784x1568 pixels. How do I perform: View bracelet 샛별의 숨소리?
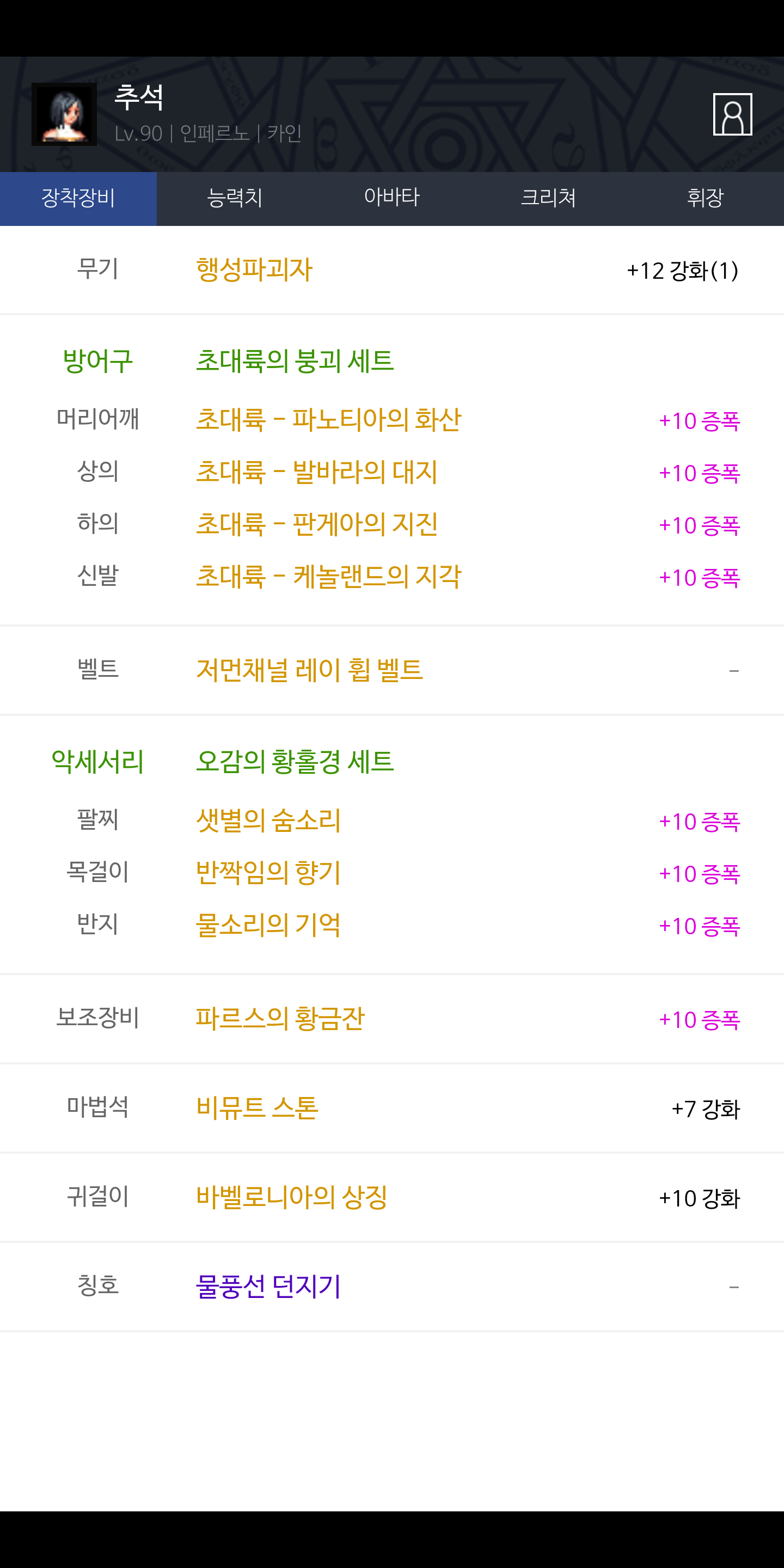click(268, 820)
